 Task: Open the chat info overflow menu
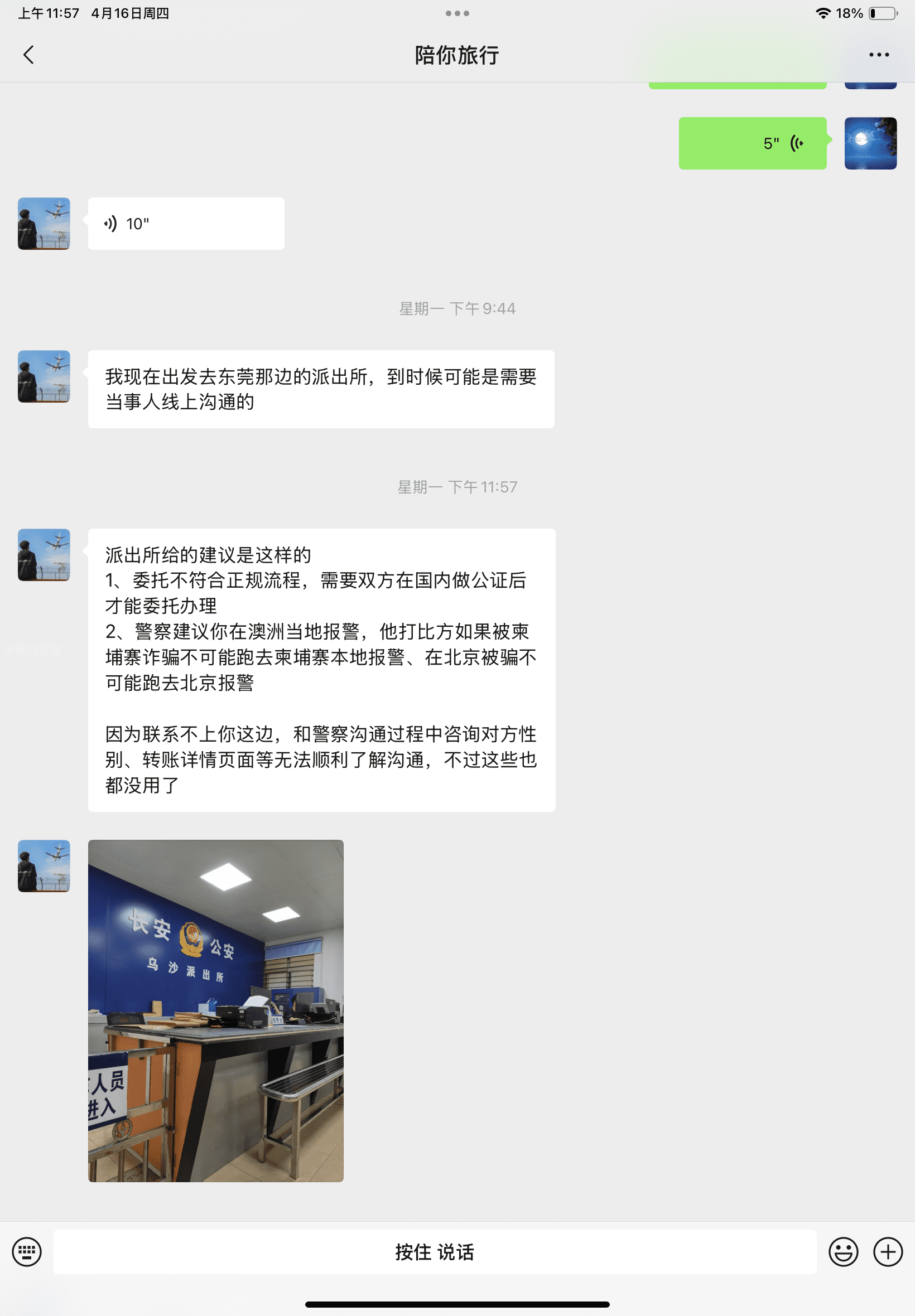[x=878, y=55]
